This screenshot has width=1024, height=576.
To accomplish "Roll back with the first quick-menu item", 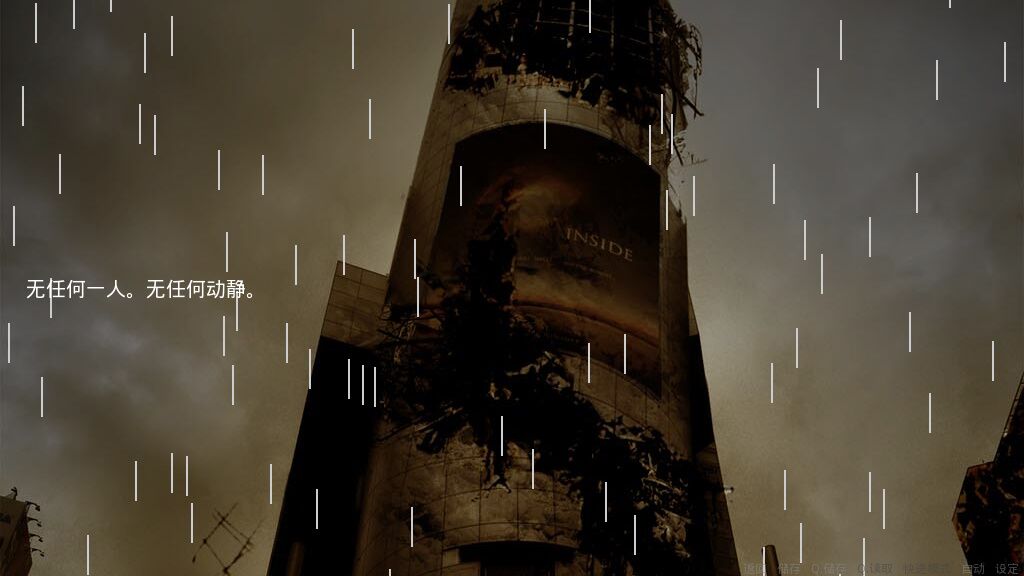I will point(754,569).
